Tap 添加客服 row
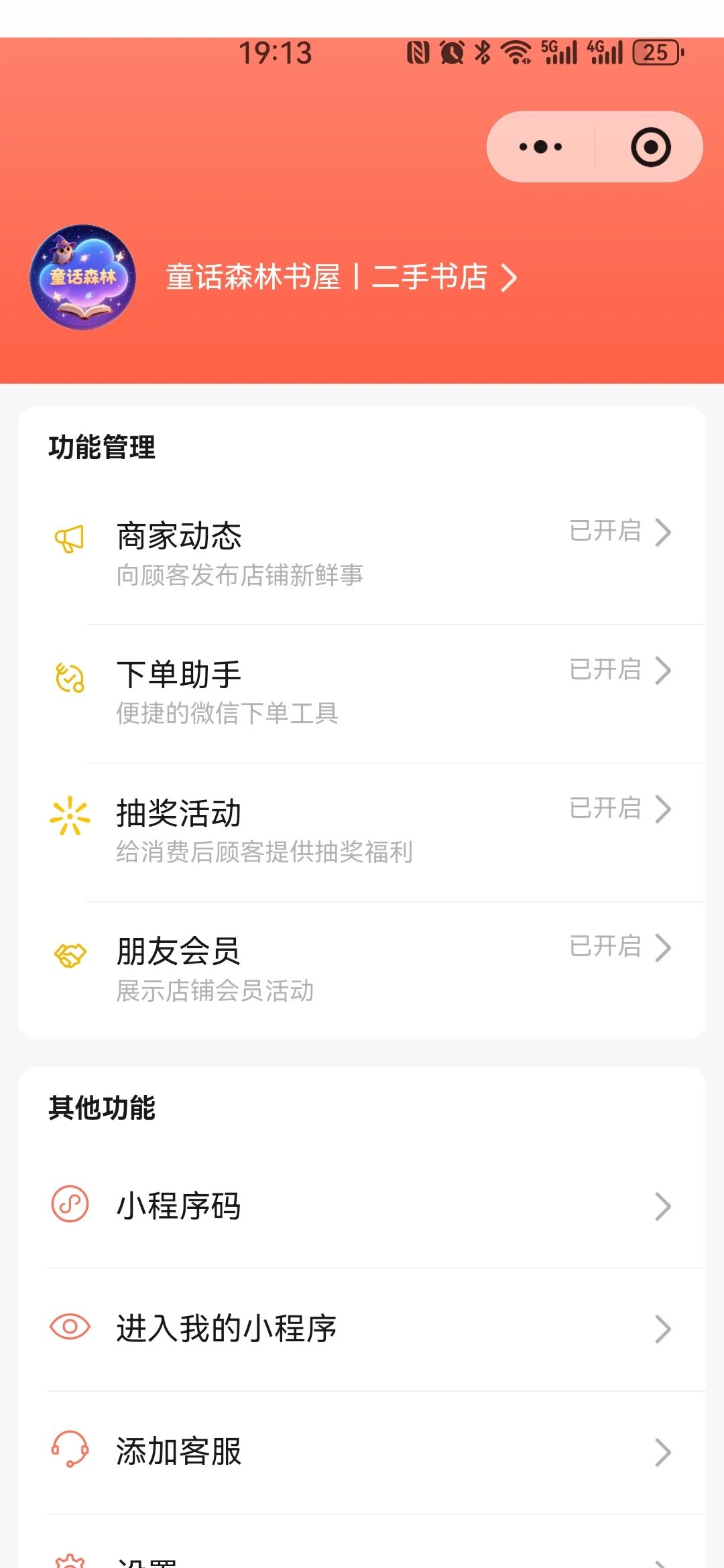The image size is (724, 1568). (x=362, y=1451)
